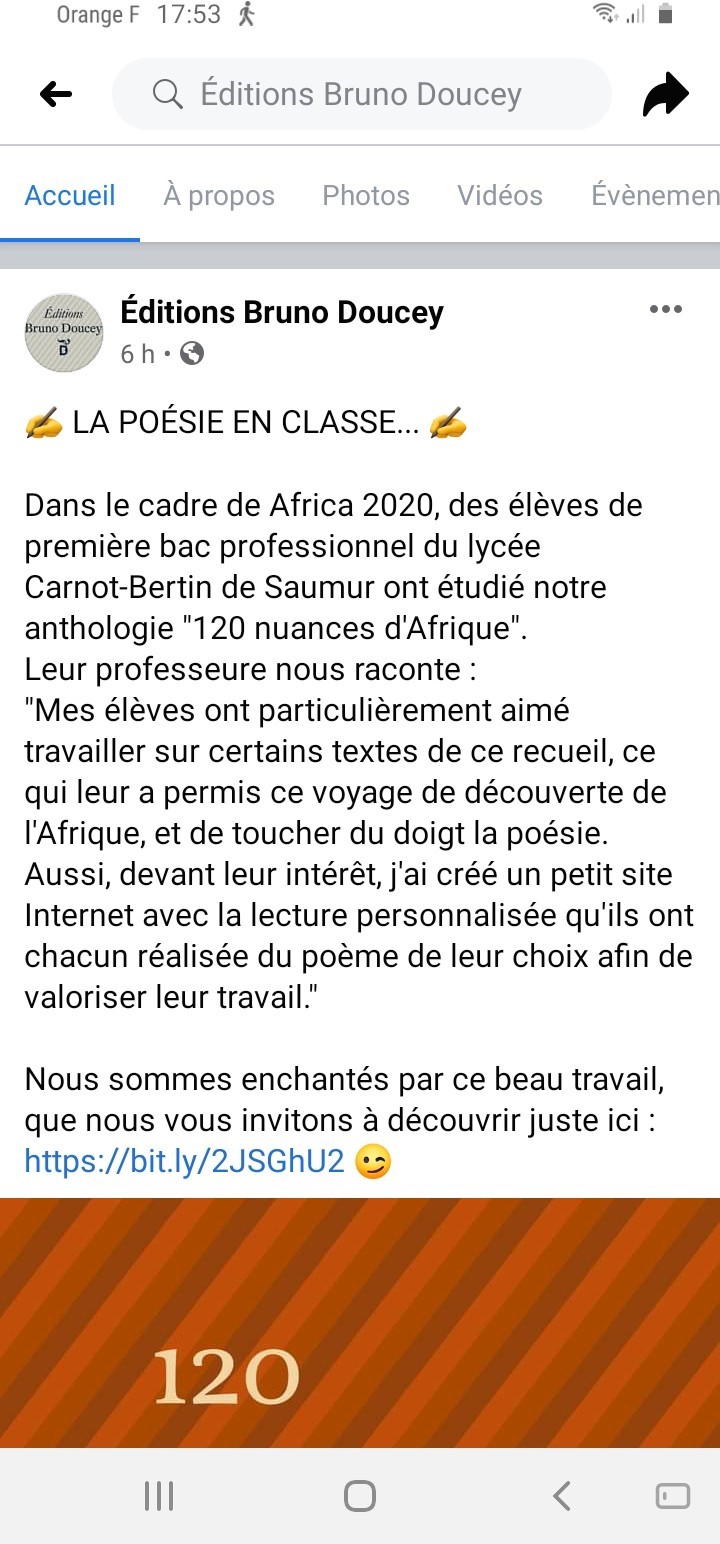720x1544 pixels.
Task: Open the Évènements tab
Action: point(655,195)
